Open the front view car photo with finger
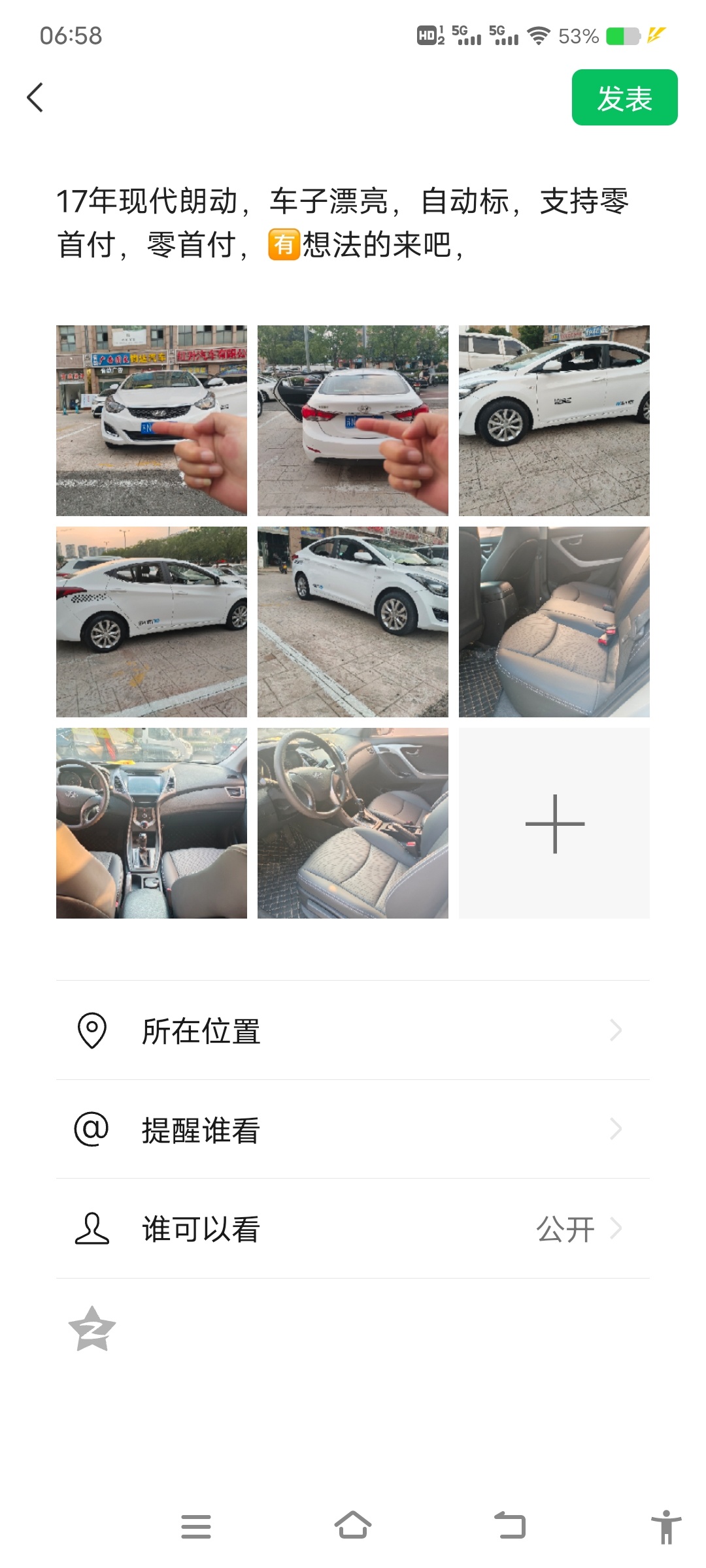 coord(152,421)
